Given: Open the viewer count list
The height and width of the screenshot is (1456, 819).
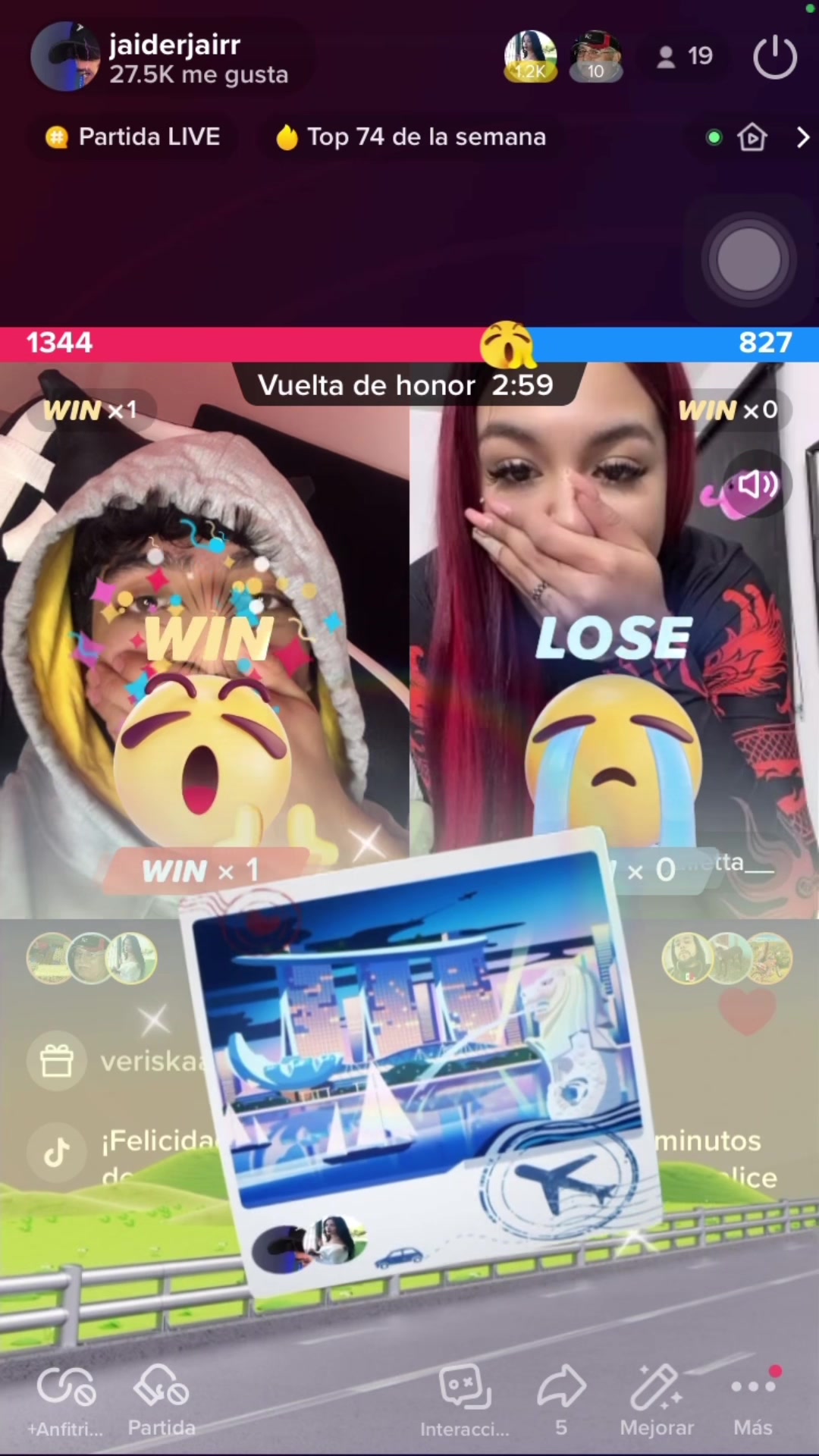Looking at the screenshot, I should point(685,57).
